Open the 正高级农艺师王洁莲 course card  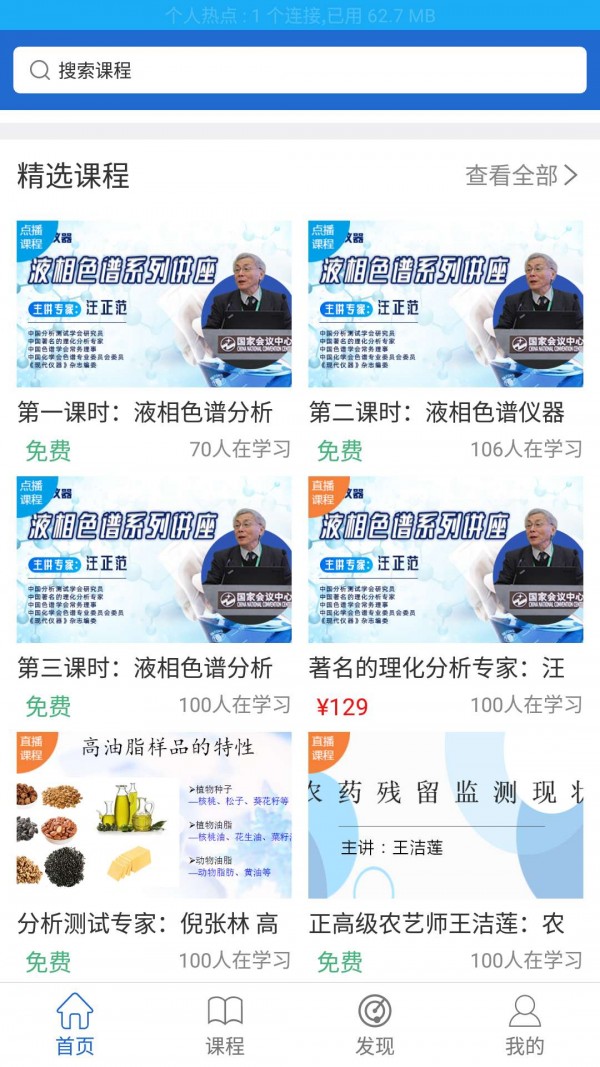click(x=445, y=815)
